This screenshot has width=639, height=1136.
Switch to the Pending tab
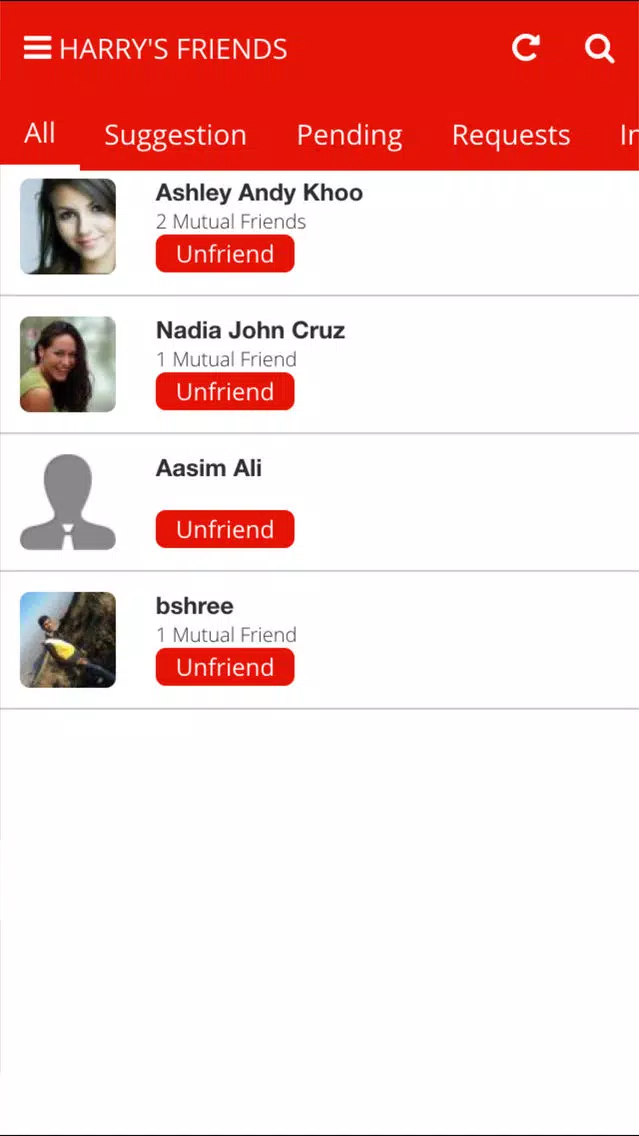point(349,135)
